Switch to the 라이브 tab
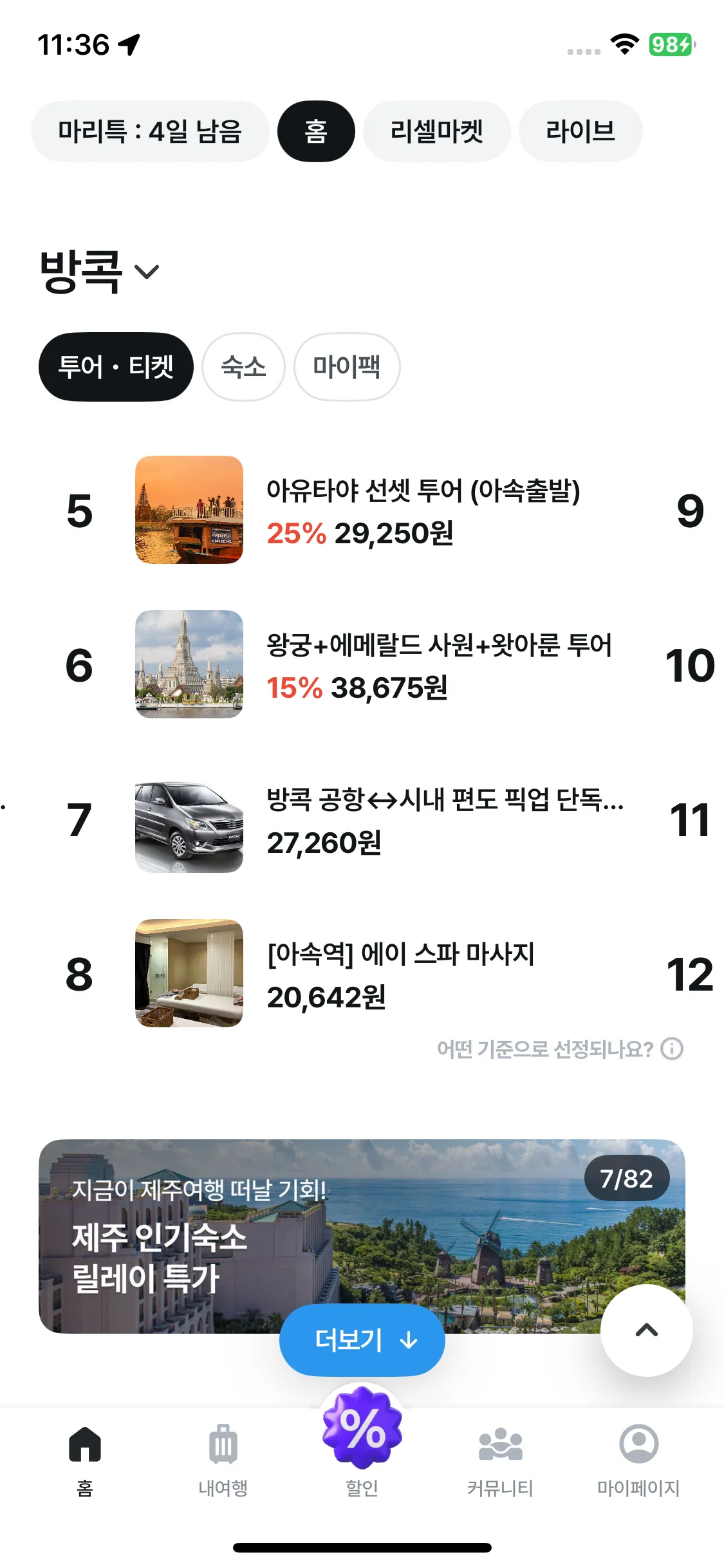The width and height of the screenshot is (724, 1568). coord(580,131)
